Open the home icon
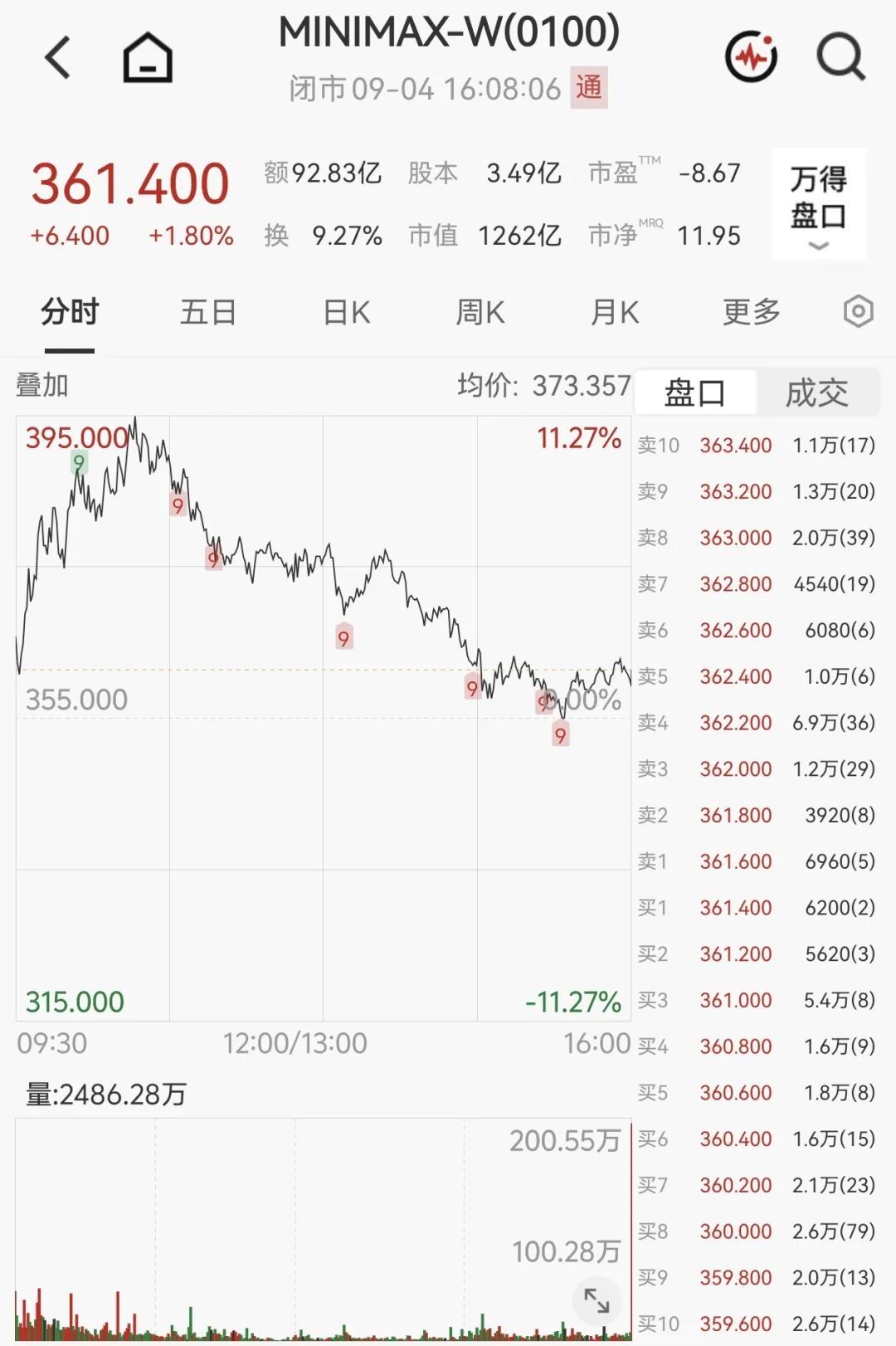896x1346 pixels. pos(148,57)
